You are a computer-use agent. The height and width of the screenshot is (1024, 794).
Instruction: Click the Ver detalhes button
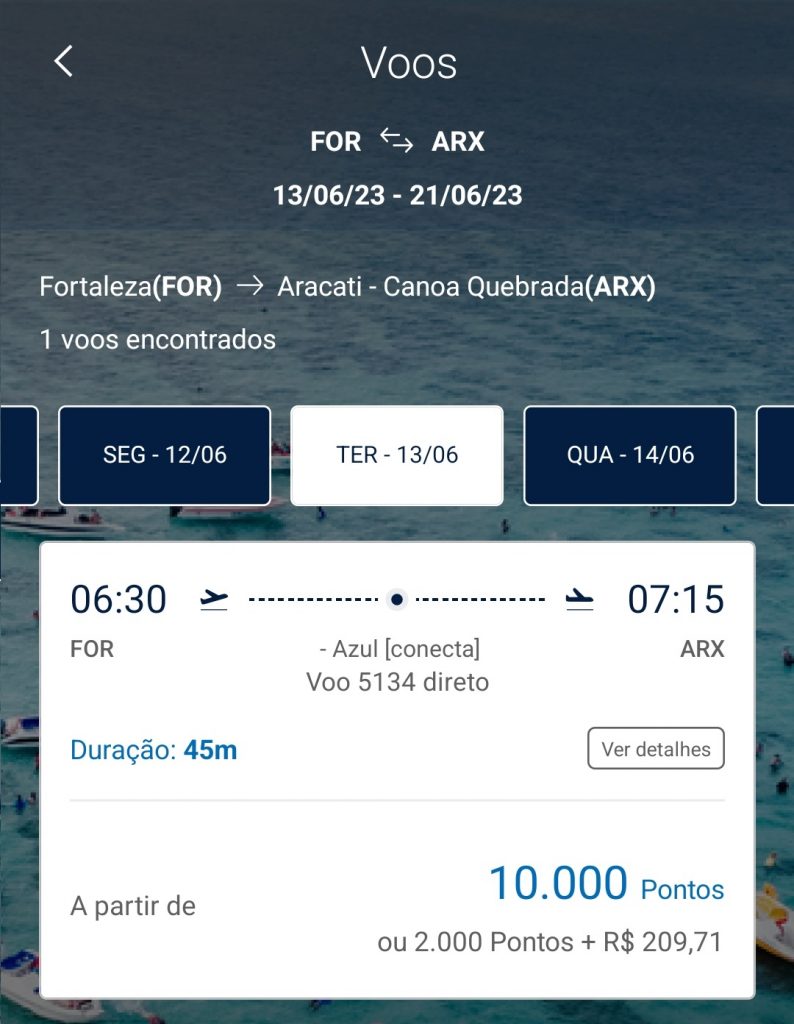(656, 748)
